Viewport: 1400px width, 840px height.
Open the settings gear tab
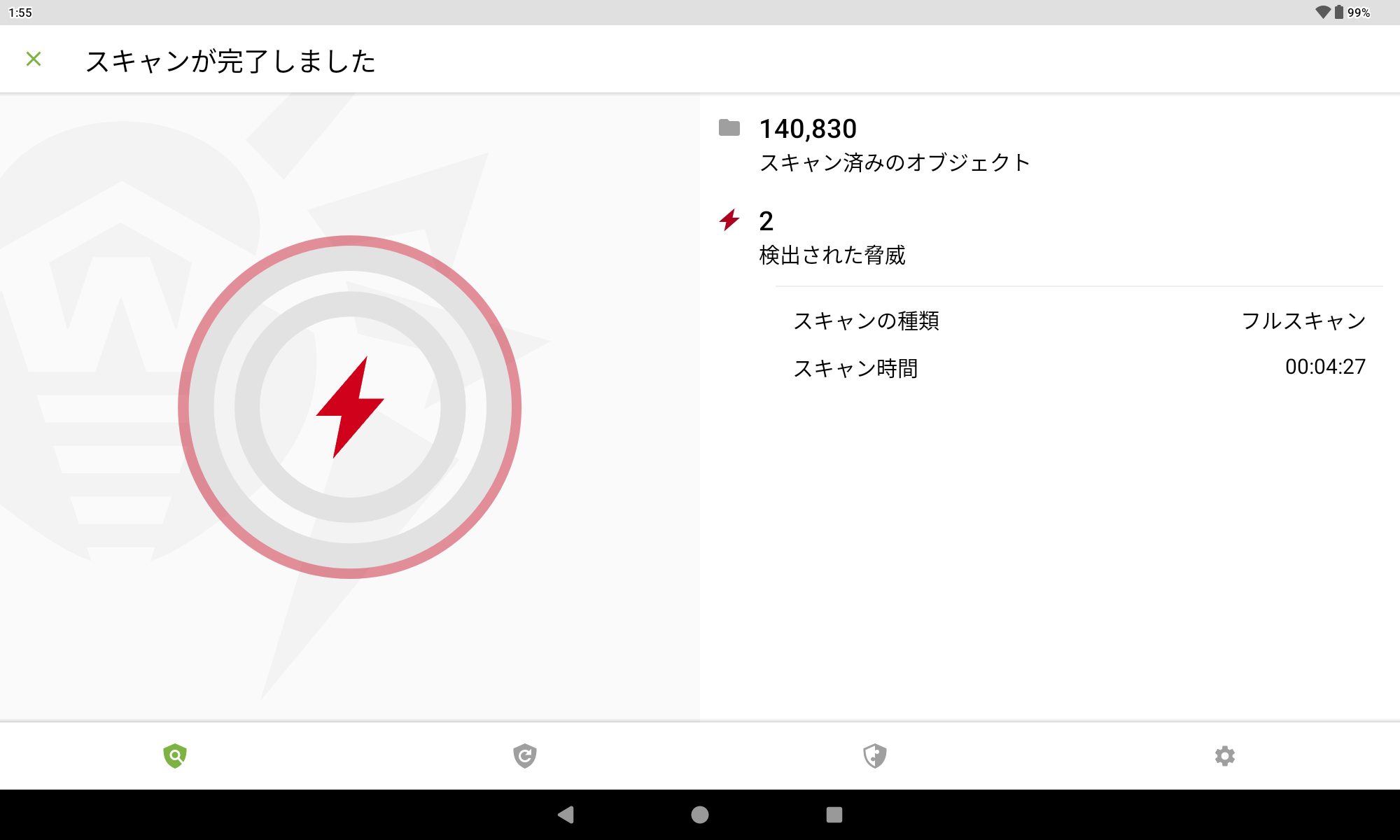coord(1225,756)
